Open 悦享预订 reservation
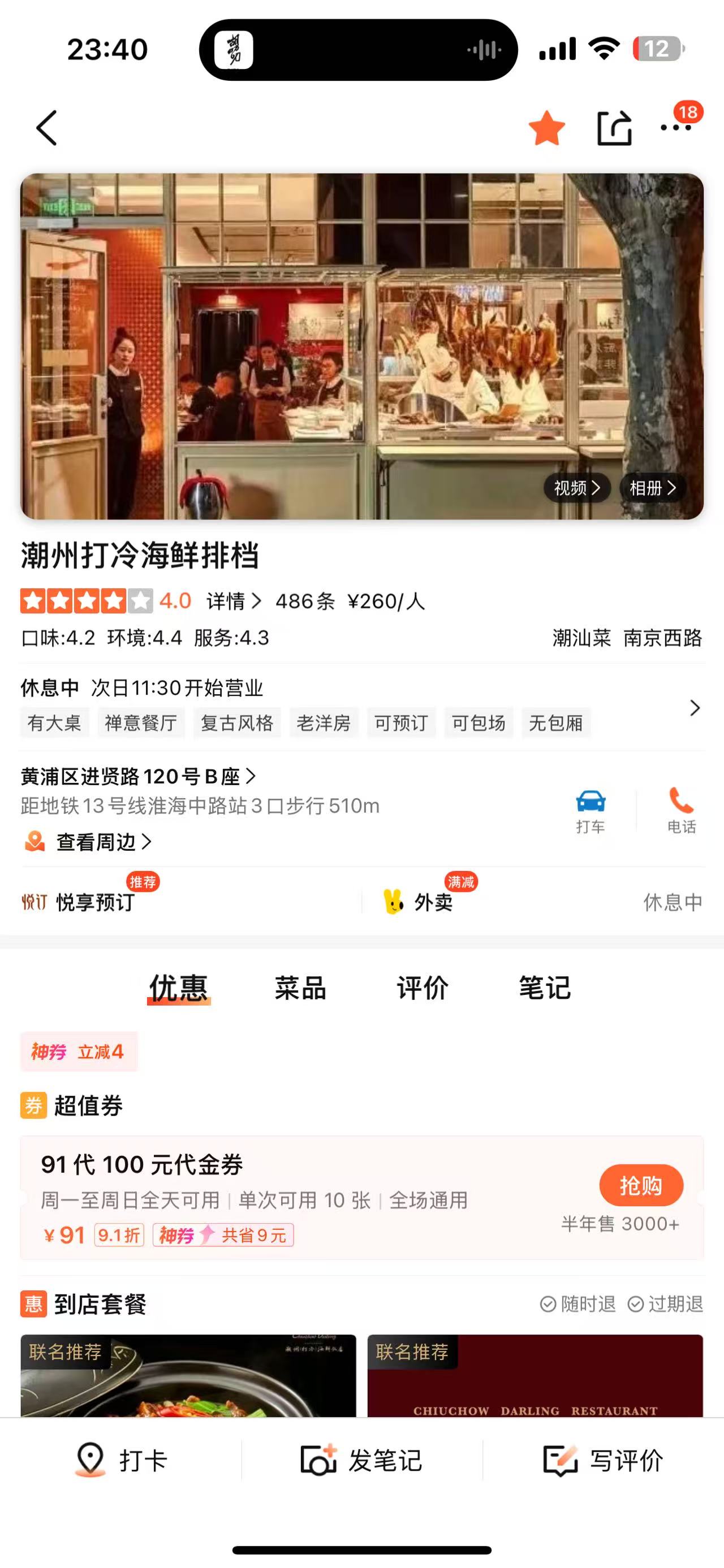This screenshot has height=1568, width=724. (x=94, y=902)
